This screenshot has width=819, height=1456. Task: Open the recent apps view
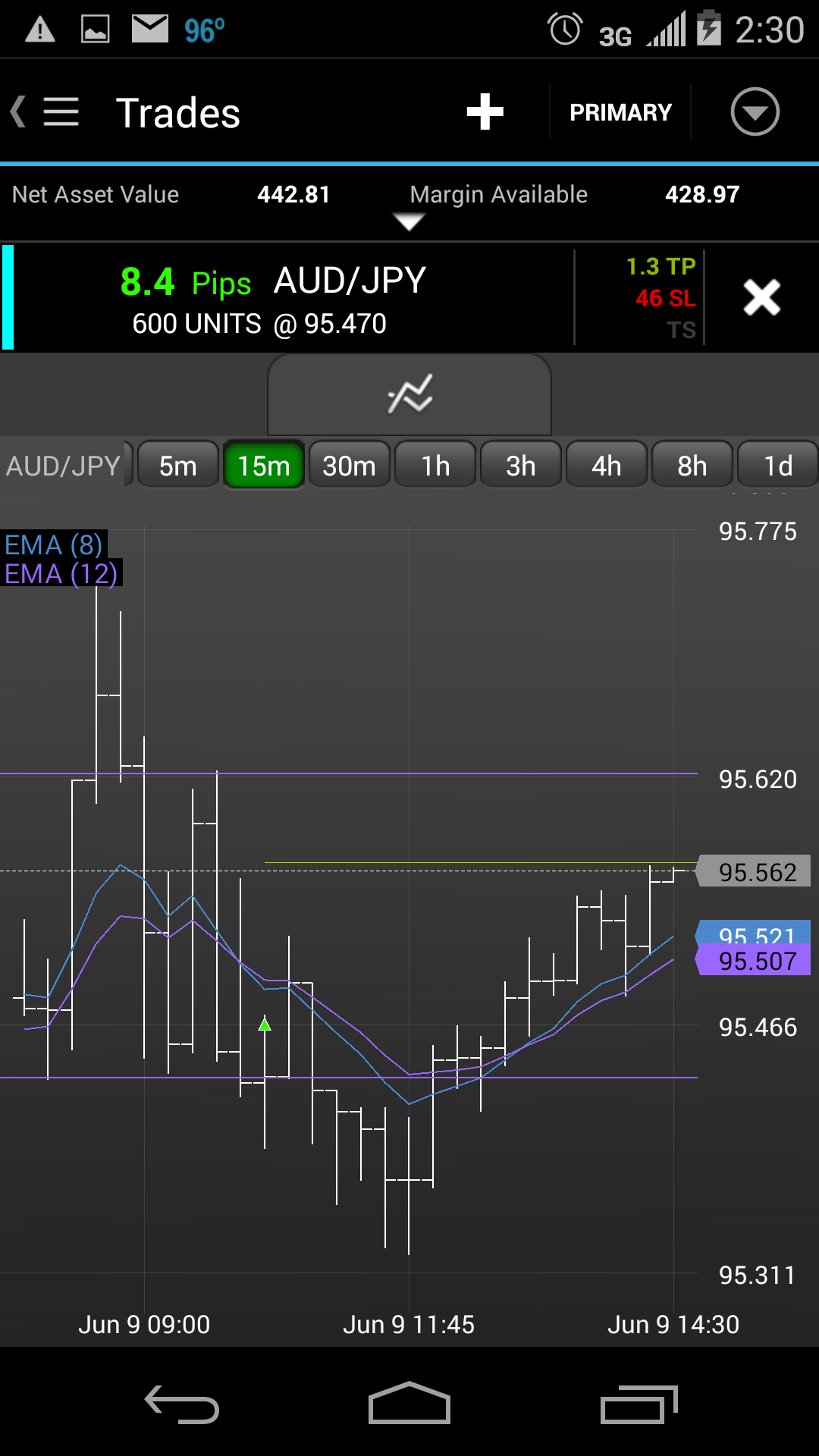tap(639, 1404)
